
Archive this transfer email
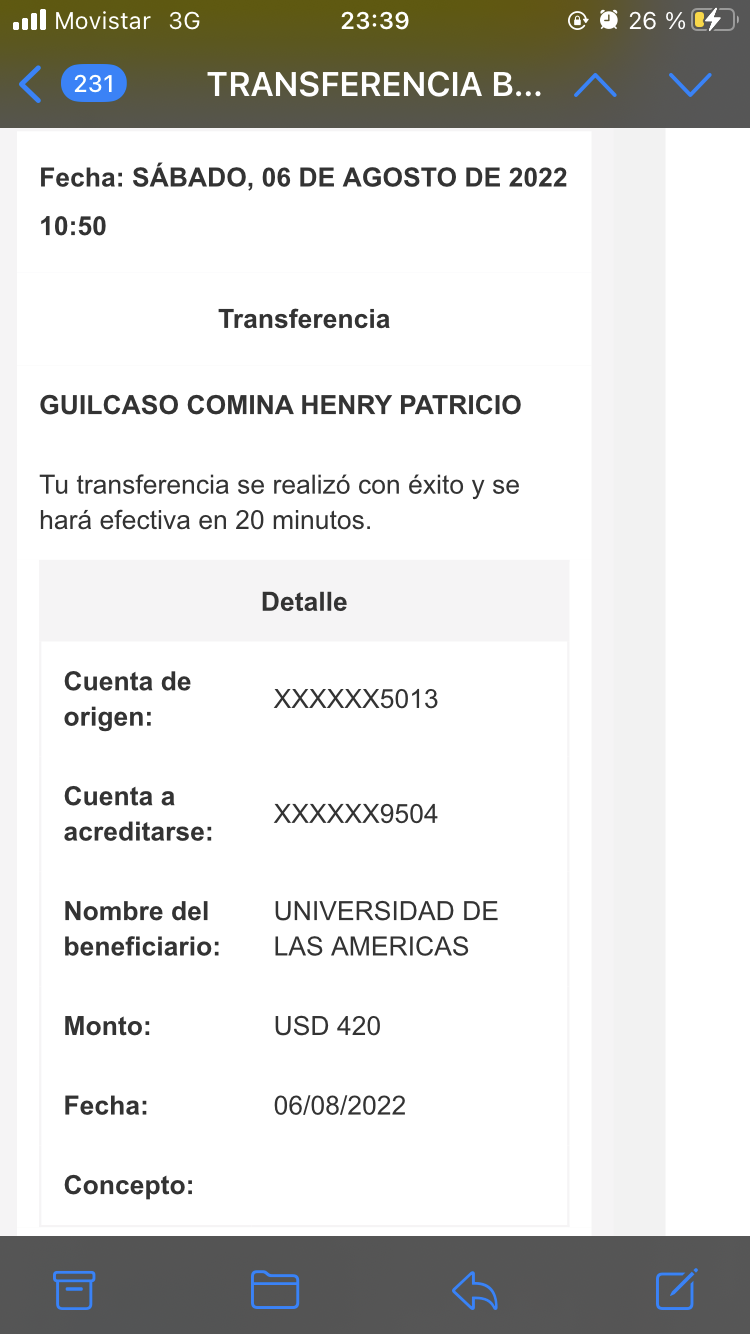74,1289
